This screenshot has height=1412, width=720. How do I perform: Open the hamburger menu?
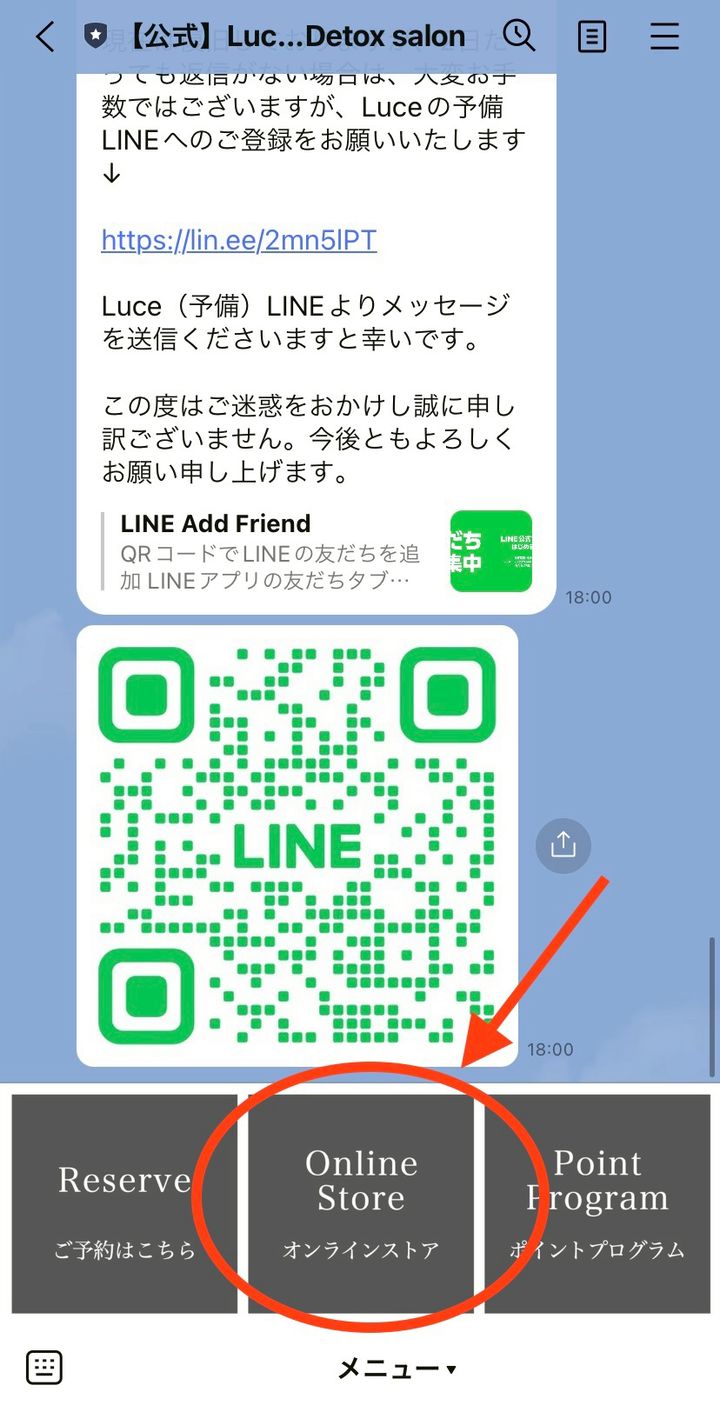[665, 38]
